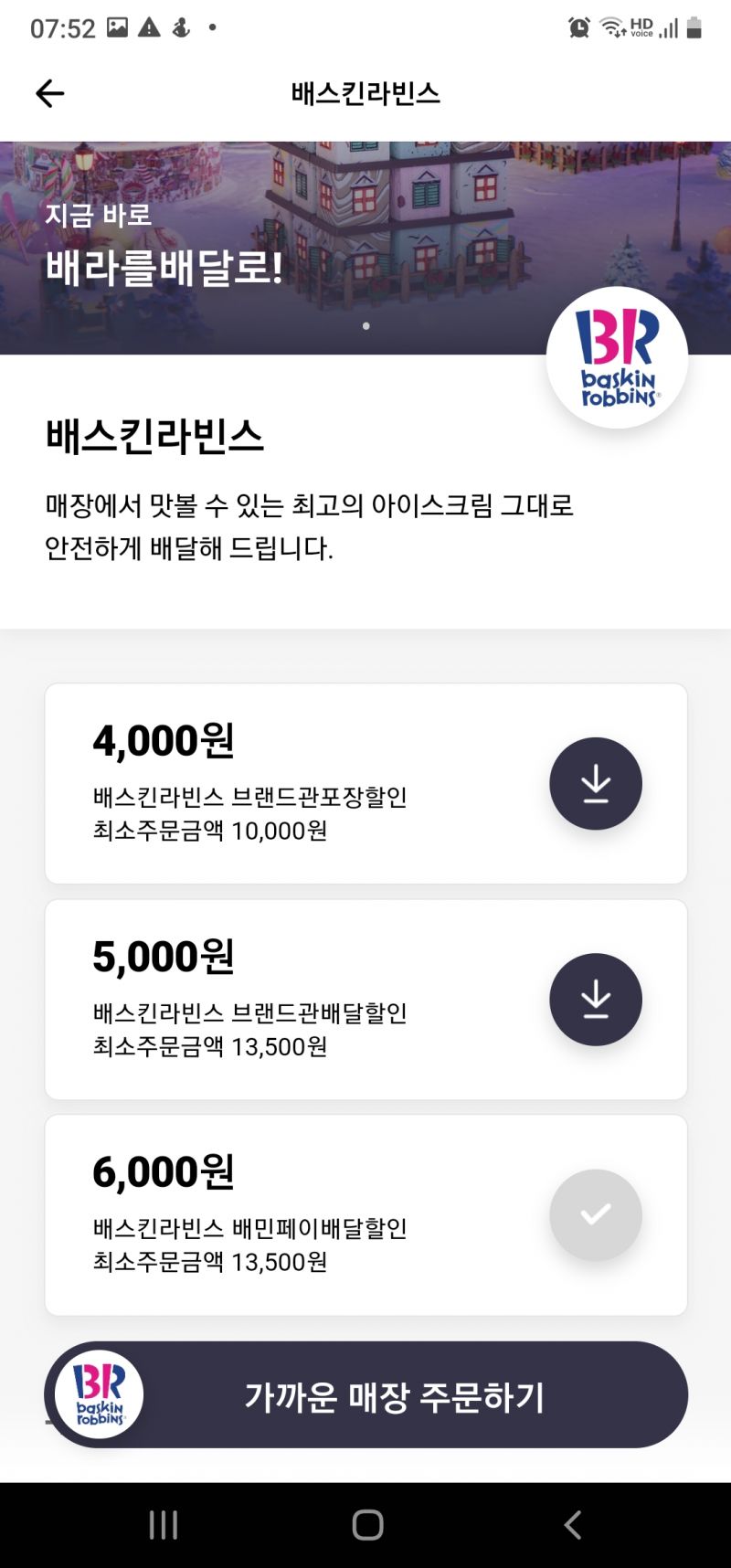This screenshot has width=731, height=1568.
Task: Tap the back arrow in the top header
Action: tap(50, 92)
